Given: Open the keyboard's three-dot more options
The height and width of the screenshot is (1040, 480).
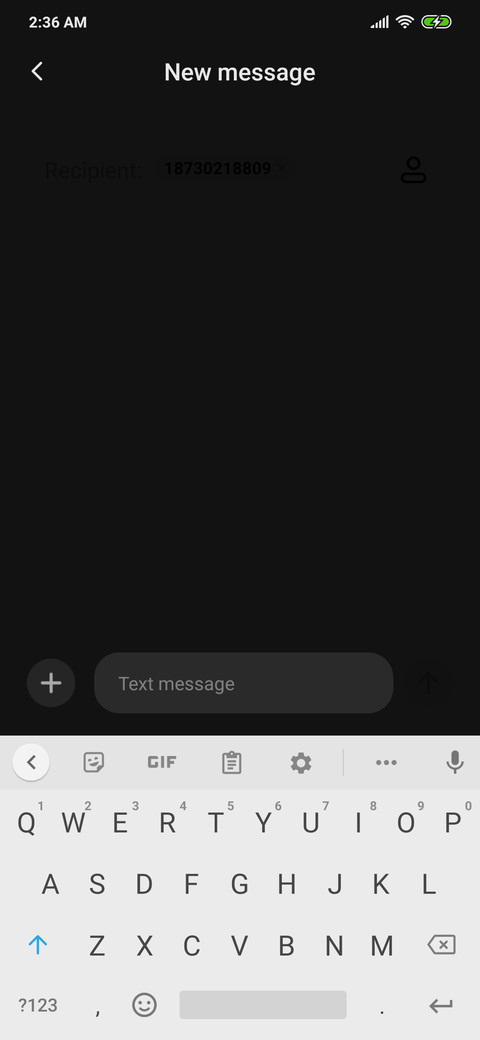Looking at the screenshot, I should 386,763.
